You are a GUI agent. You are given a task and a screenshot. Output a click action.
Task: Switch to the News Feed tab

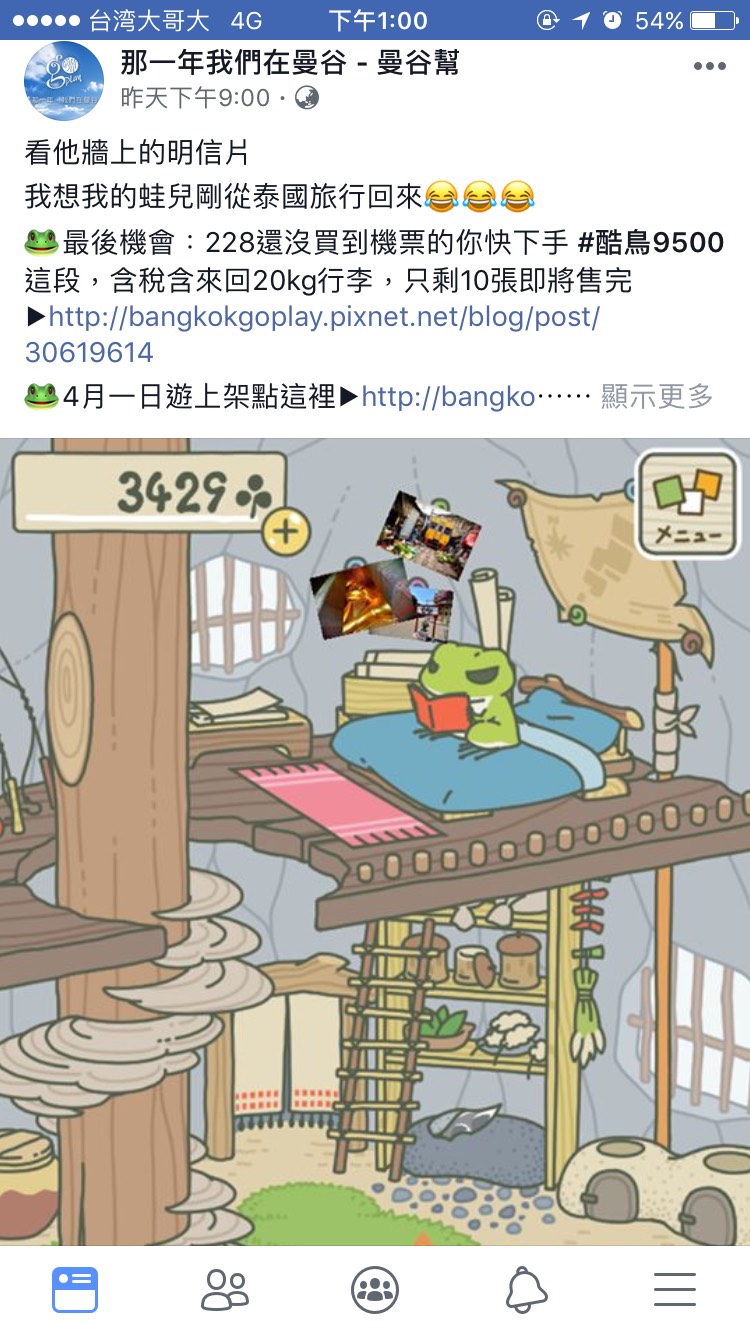[75, 1289]
